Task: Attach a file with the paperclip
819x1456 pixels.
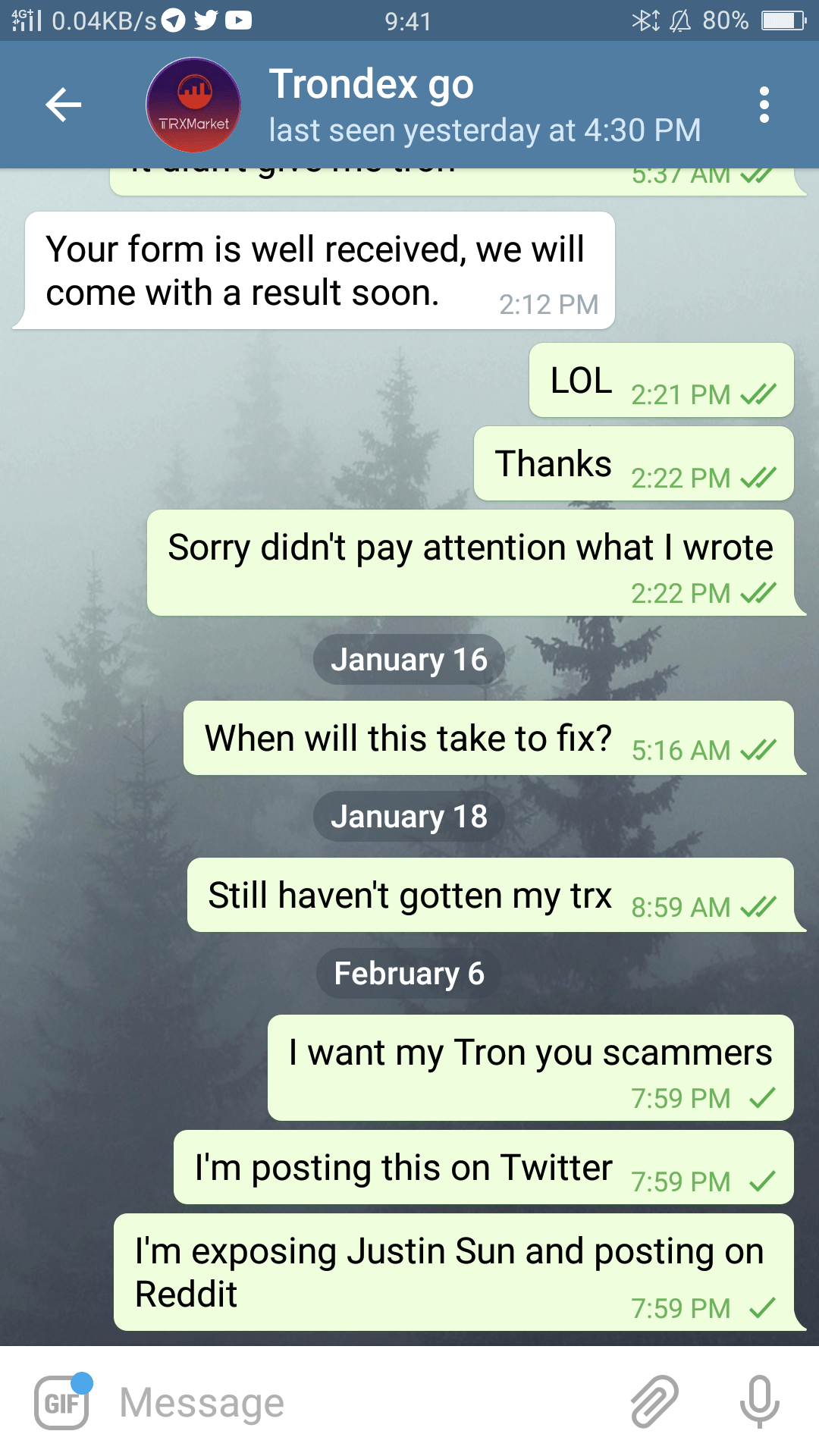Action: click(654, 1401)
